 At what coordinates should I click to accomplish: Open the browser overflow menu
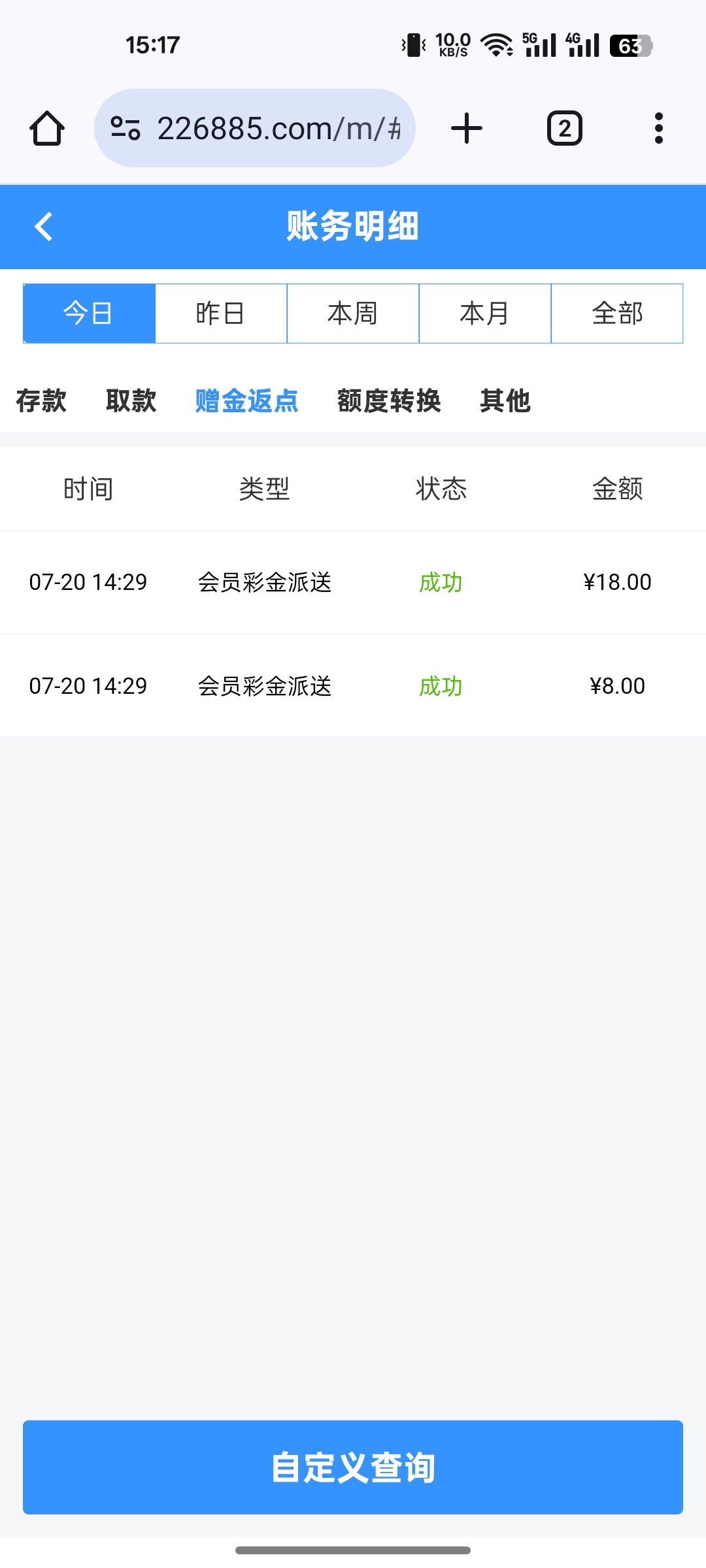(658, 128)
